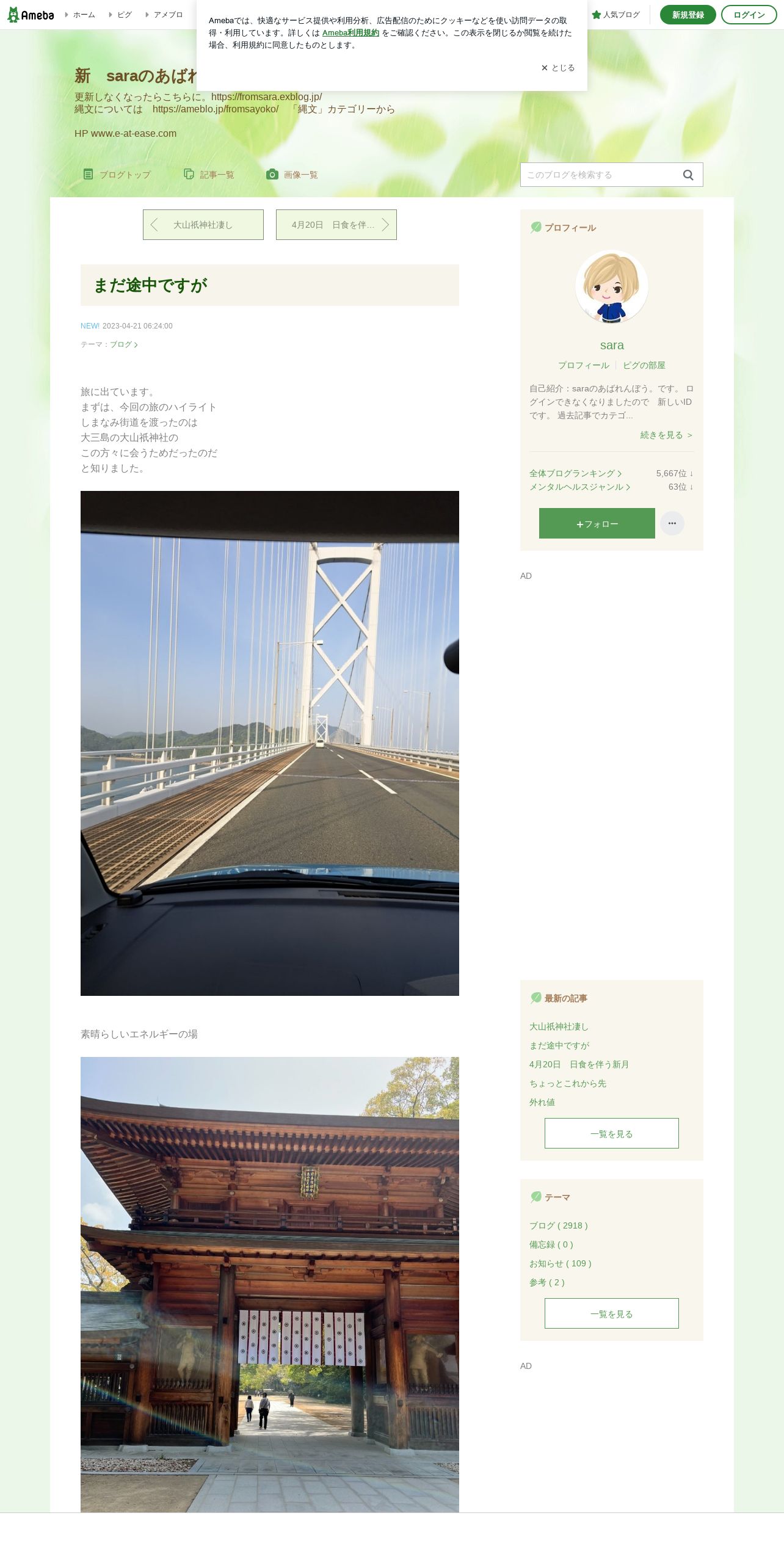Tap the search magnifier icon
This screenshot has width=784, height=1568.
point(688,175)
